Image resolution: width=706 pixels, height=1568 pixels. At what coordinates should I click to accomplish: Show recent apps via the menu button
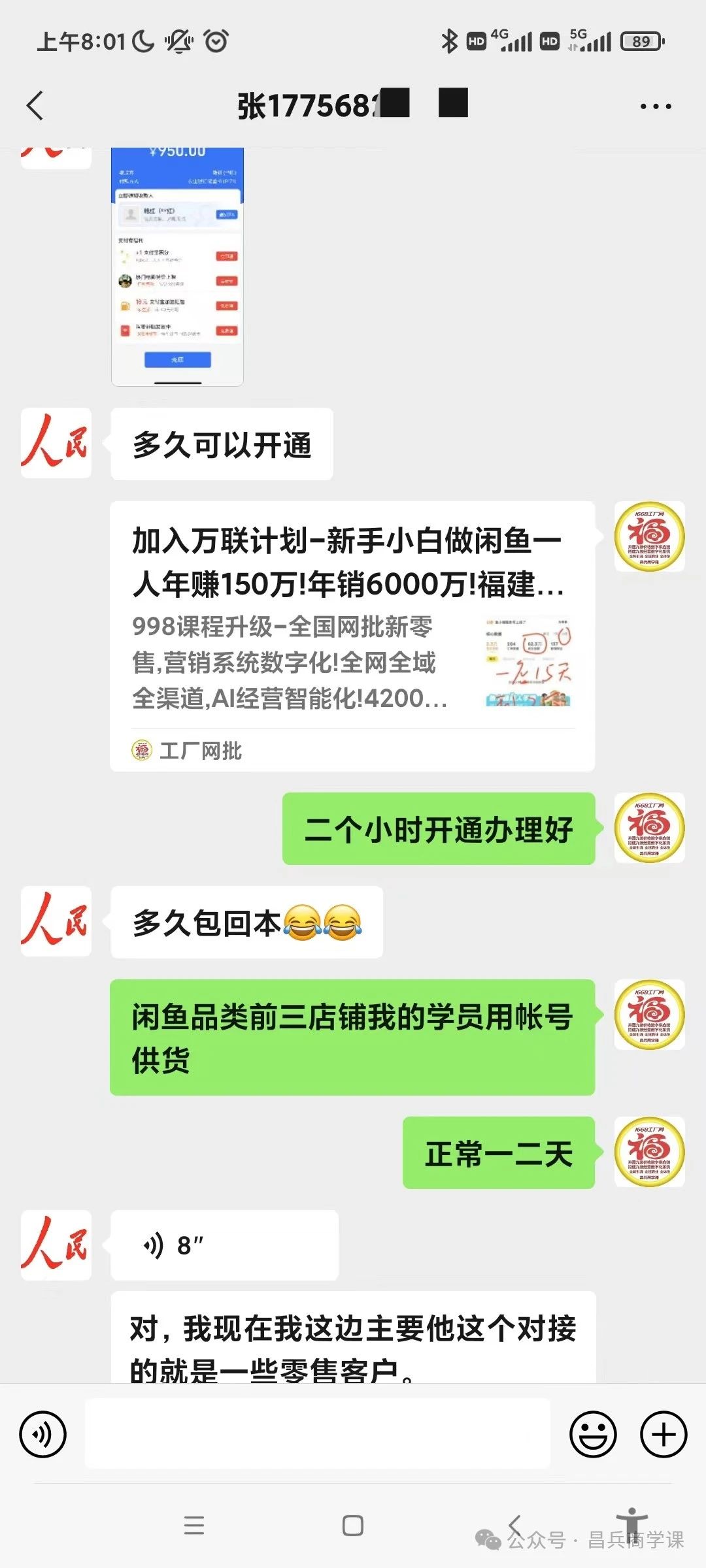(194, 1526)
